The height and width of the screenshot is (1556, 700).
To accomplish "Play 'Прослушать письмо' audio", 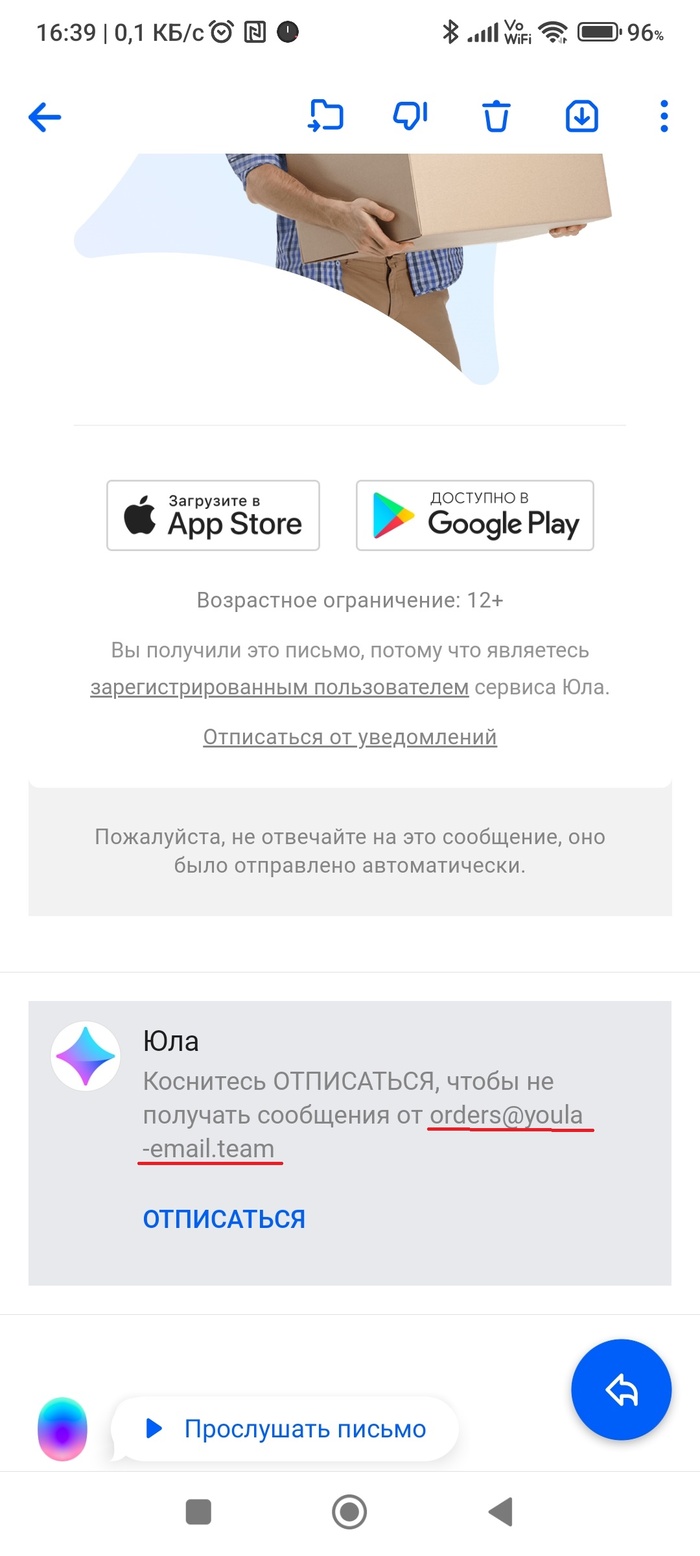I will pyautogui.click(x=286, y=1429).
